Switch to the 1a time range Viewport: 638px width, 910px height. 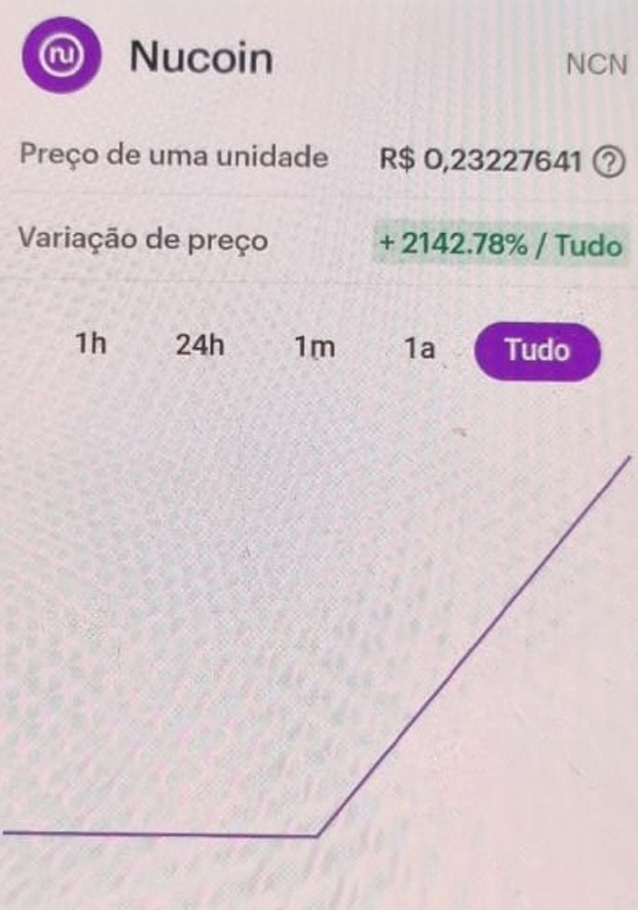pos(419,349)
